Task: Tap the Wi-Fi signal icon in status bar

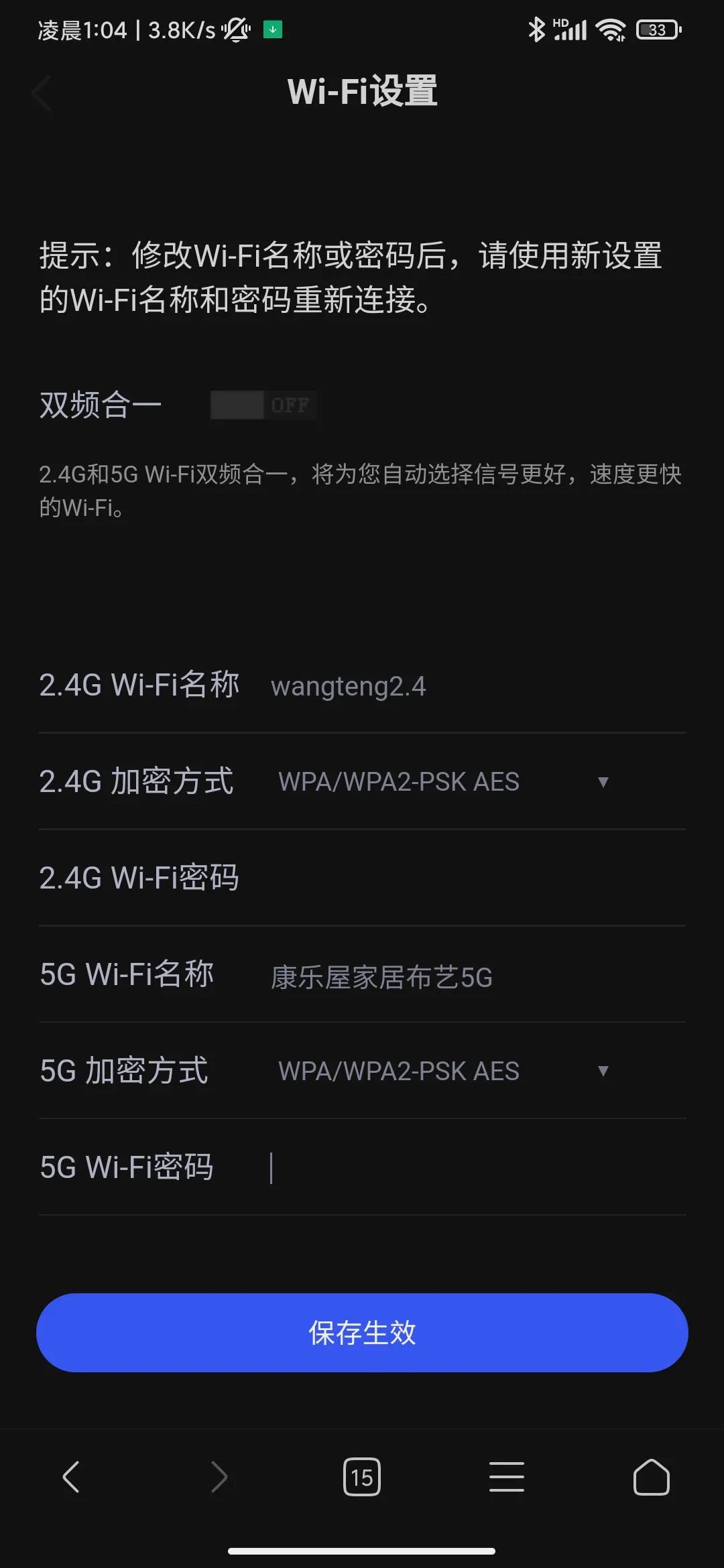Action: tap(611, 29)
